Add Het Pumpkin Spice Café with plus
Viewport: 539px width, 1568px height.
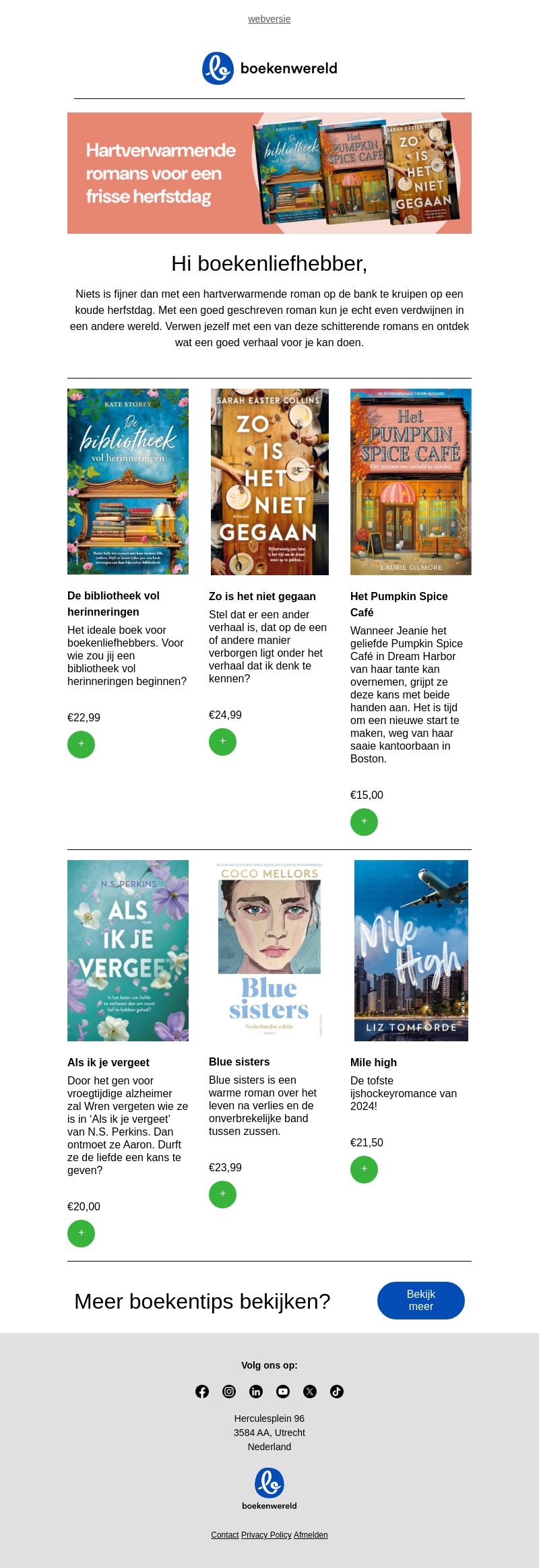(364, 822)
